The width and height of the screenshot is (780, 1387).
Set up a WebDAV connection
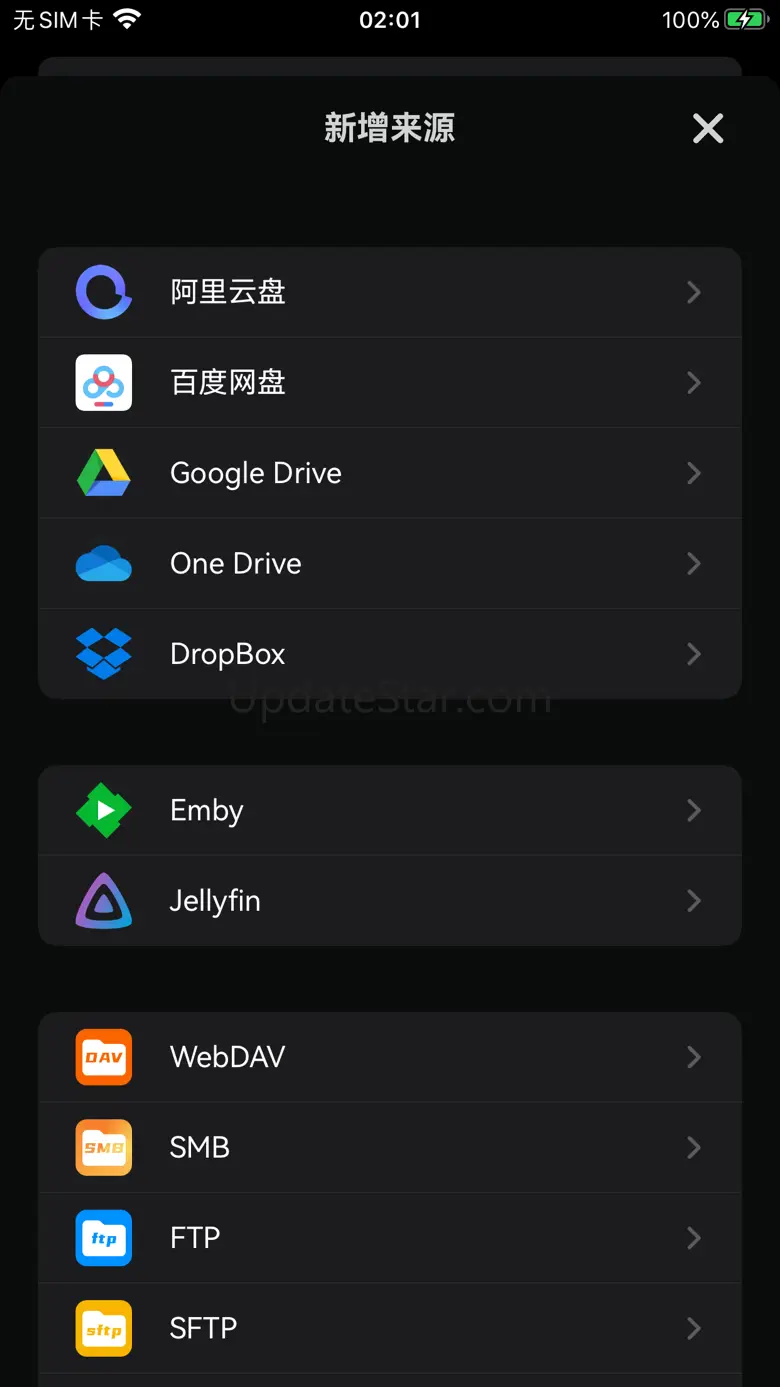pos(390,1057)
